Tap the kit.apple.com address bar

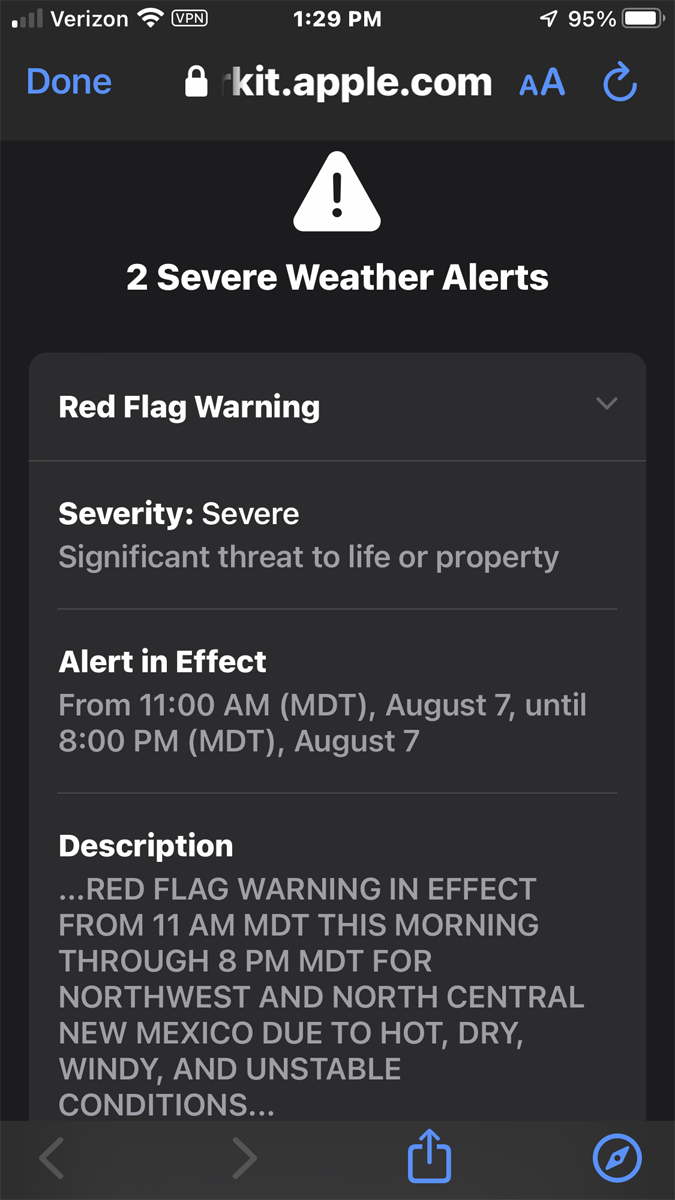coord(339,83)
